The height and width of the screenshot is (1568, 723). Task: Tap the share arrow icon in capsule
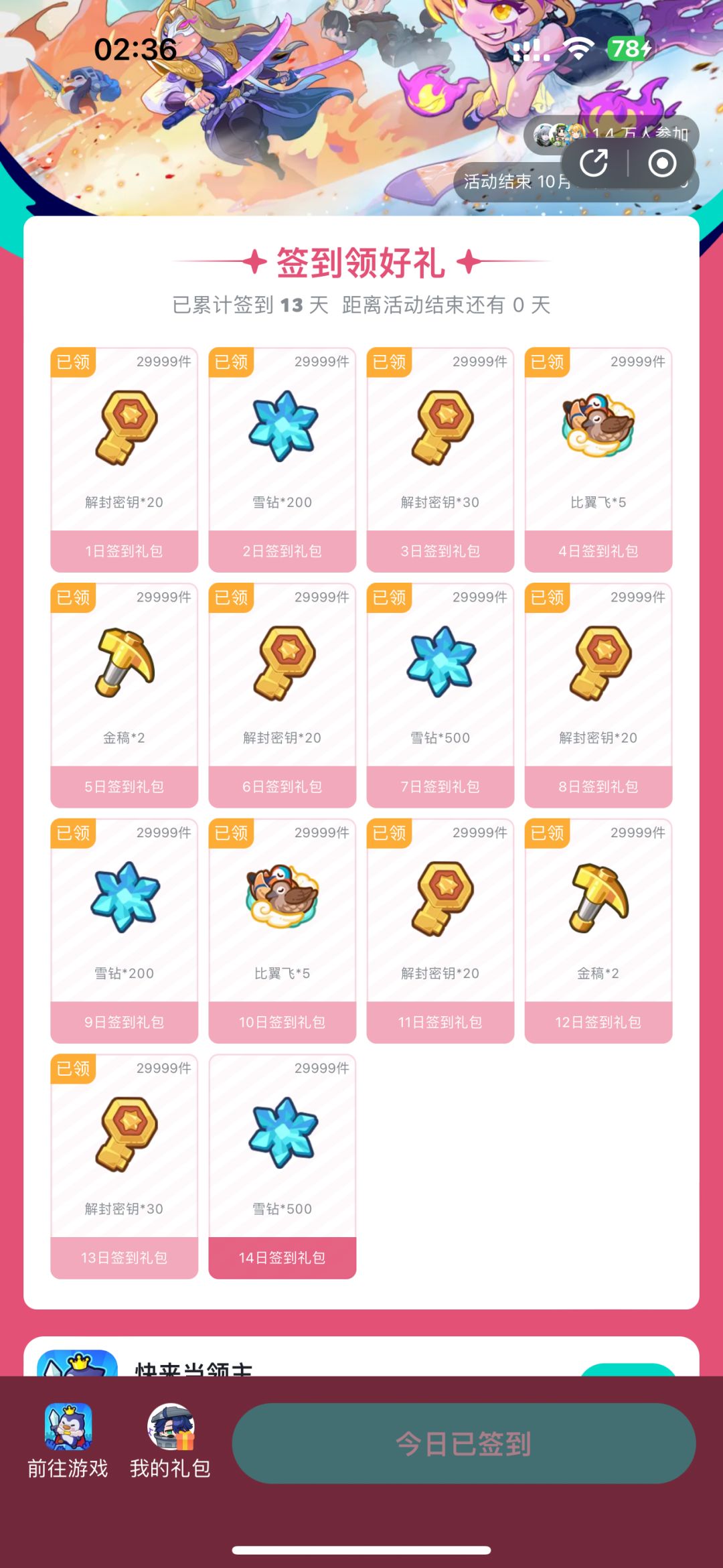click(594, 163)
